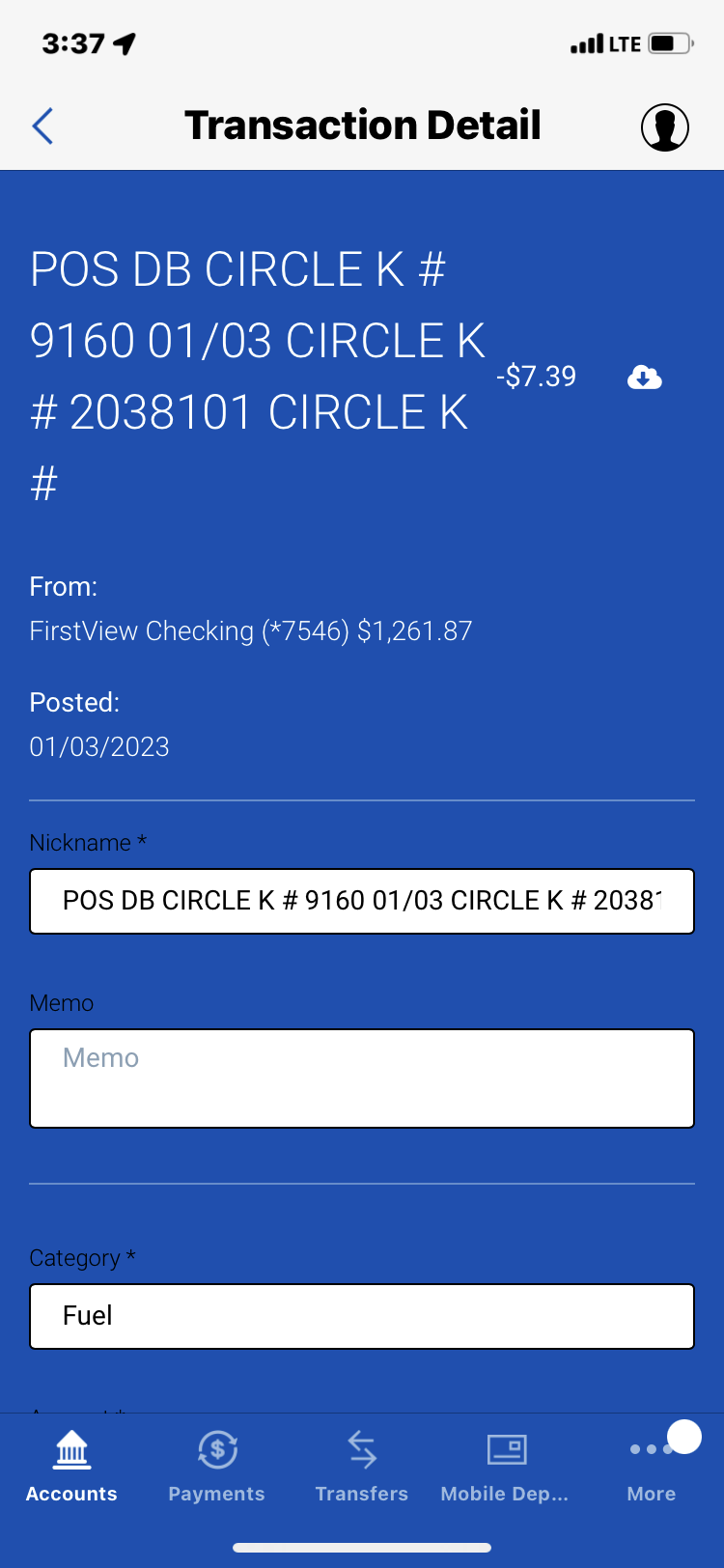Edit the Nickname text field
This screenshot has height=1568, width=724.
click(x=362, y=901)
